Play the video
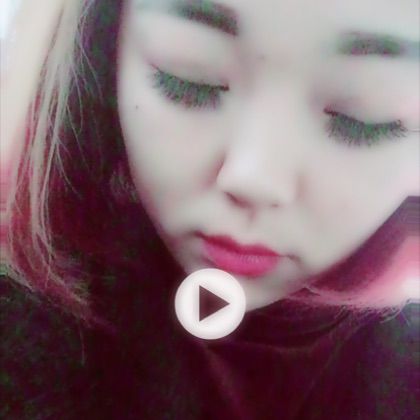The image size is (420, 420). (x=210, y=304)
